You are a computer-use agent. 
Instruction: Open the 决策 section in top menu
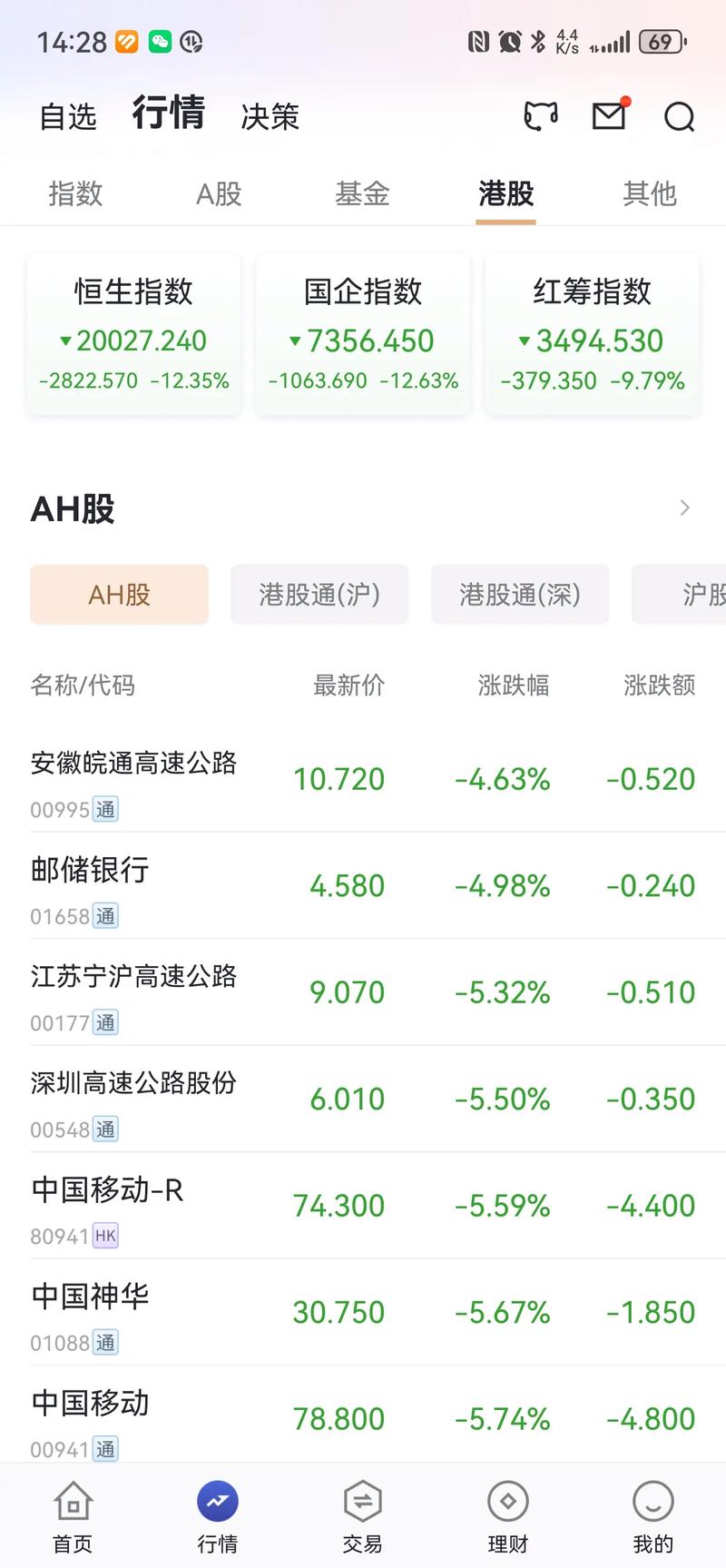269,116
